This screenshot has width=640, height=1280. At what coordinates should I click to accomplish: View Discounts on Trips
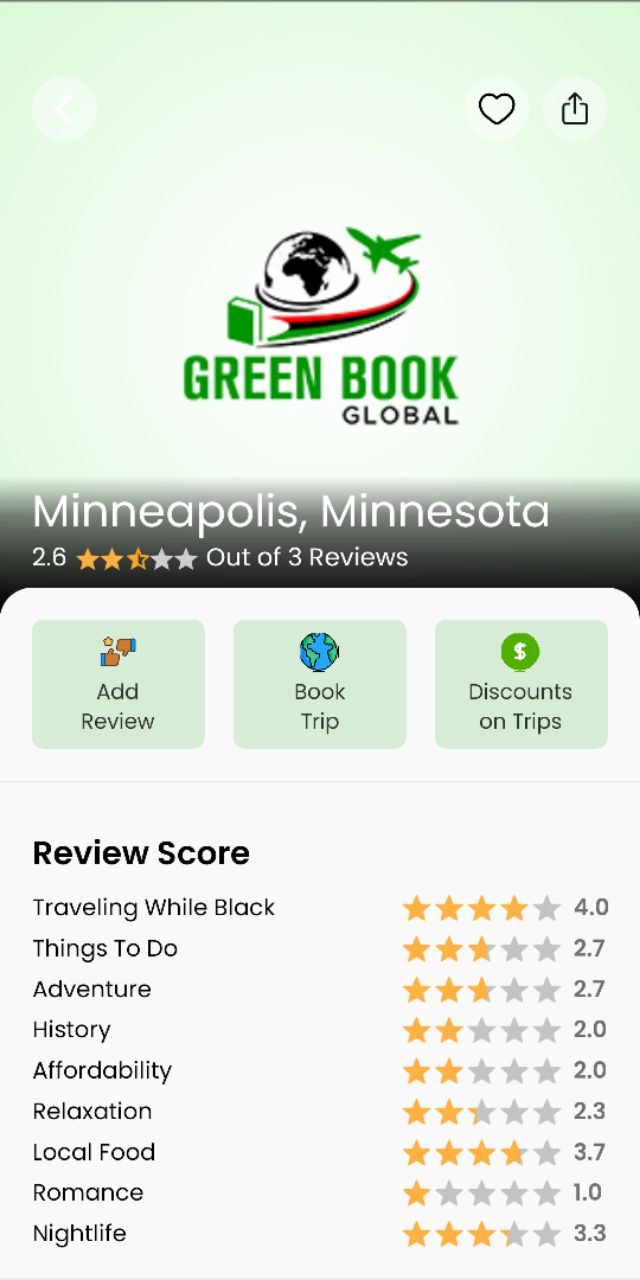(x=521, y=684)
